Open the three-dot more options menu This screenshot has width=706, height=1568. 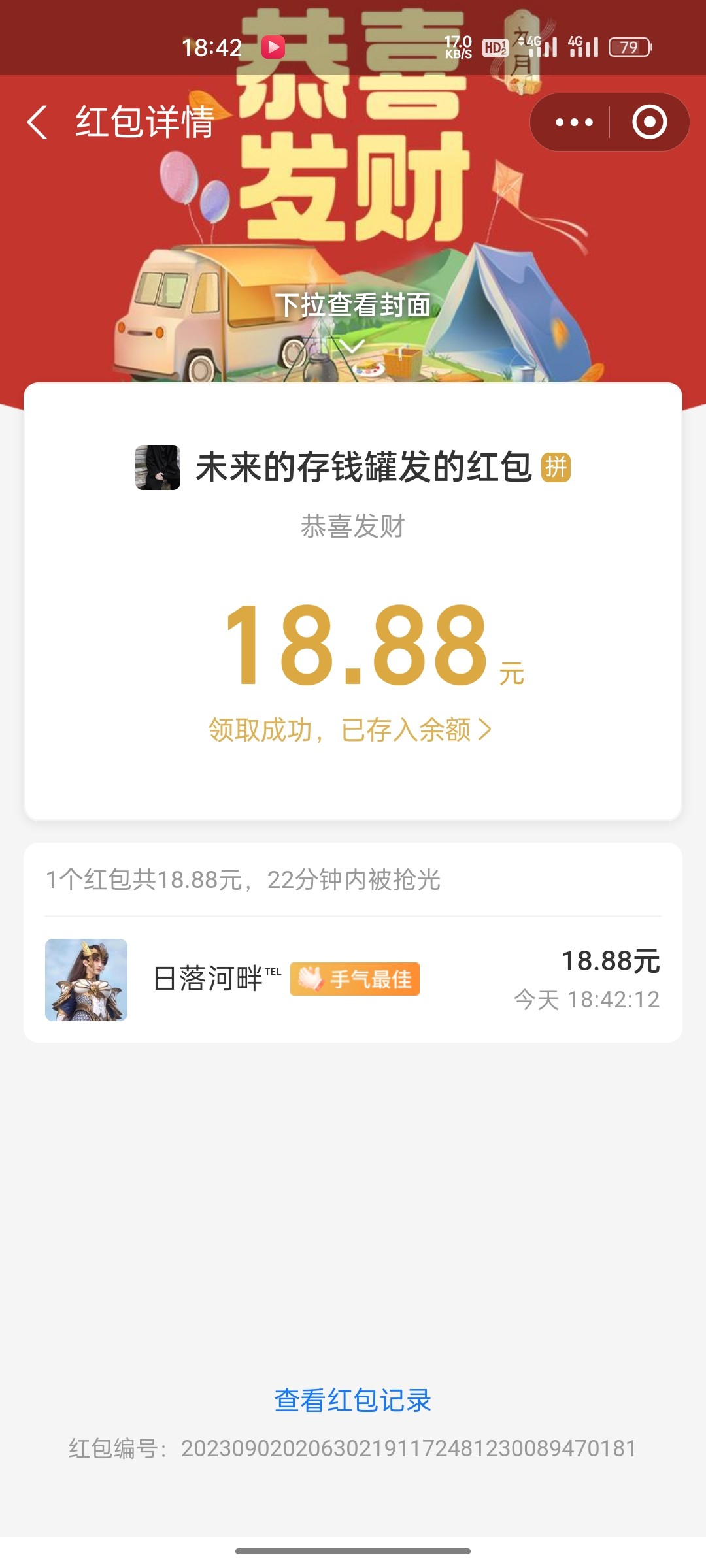pyautogui.click(x=573, y=122)
